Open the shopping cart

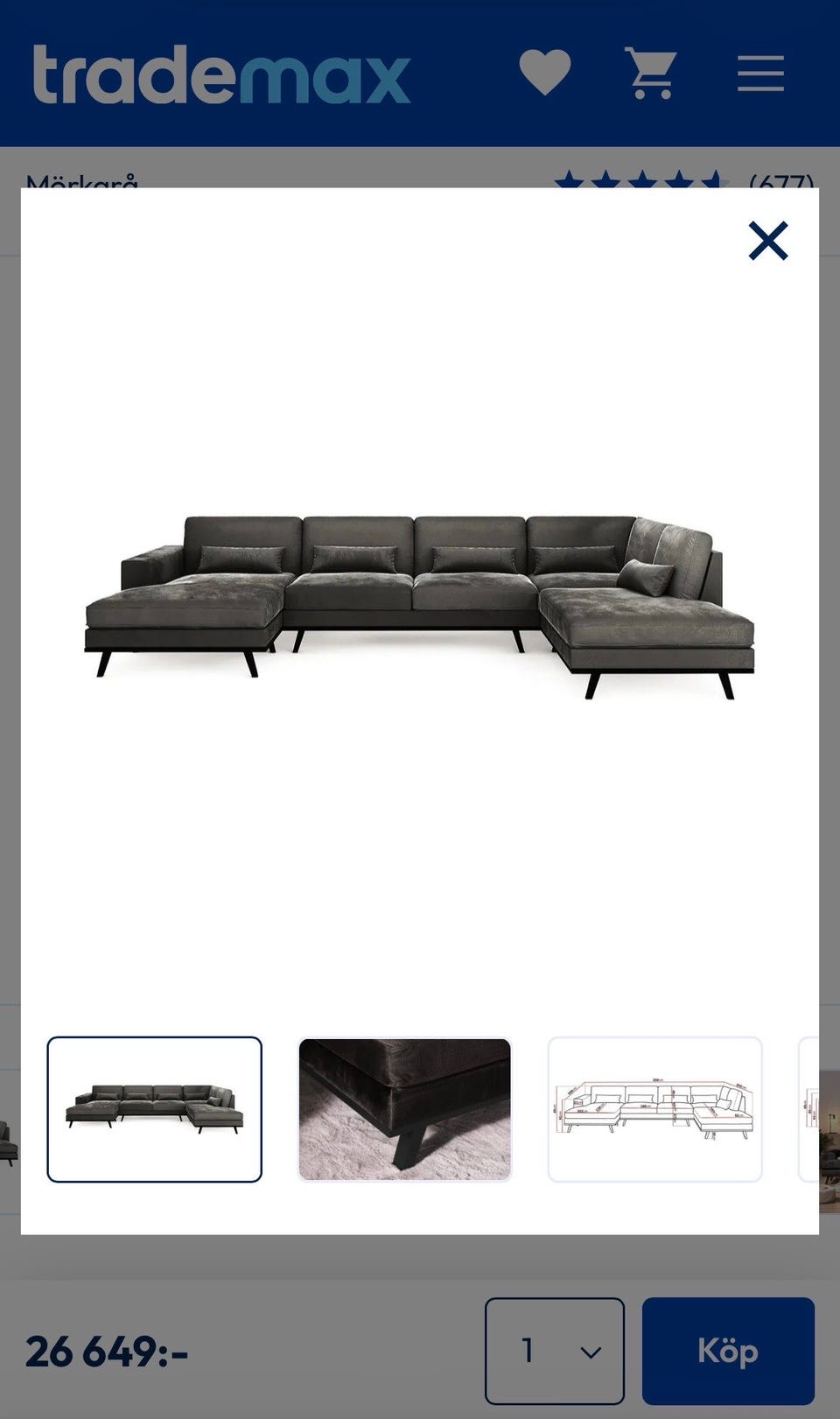pyautogui.click(x=651, y=73)
